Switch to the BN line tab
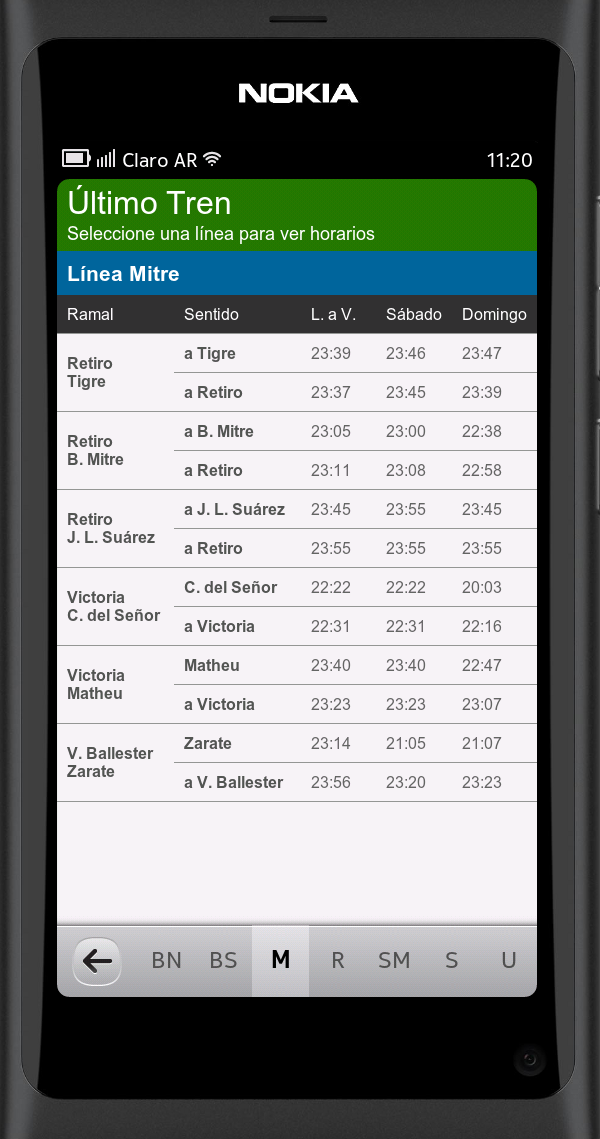600x1139 pixels. [x=166, y=960]
